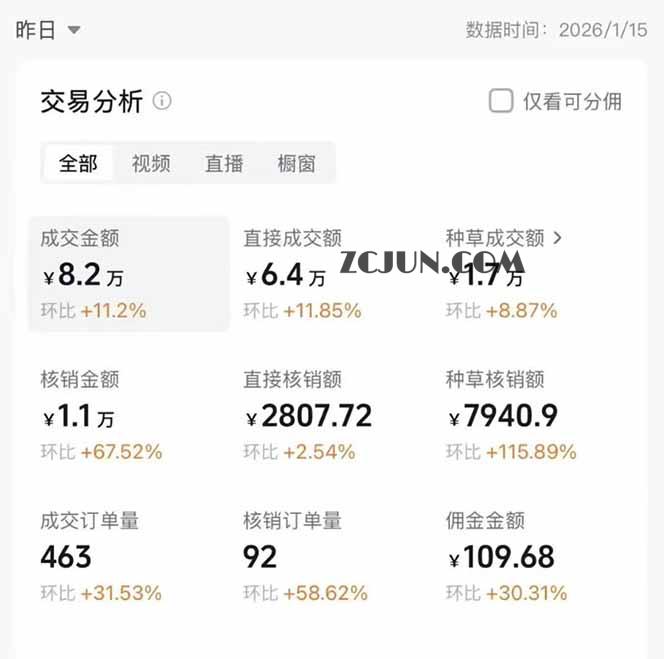Image resolution: width=664 pixels, height=659 pixels.
Task: Switch to the 全部 tab
Action: click(x=78, y=163)
